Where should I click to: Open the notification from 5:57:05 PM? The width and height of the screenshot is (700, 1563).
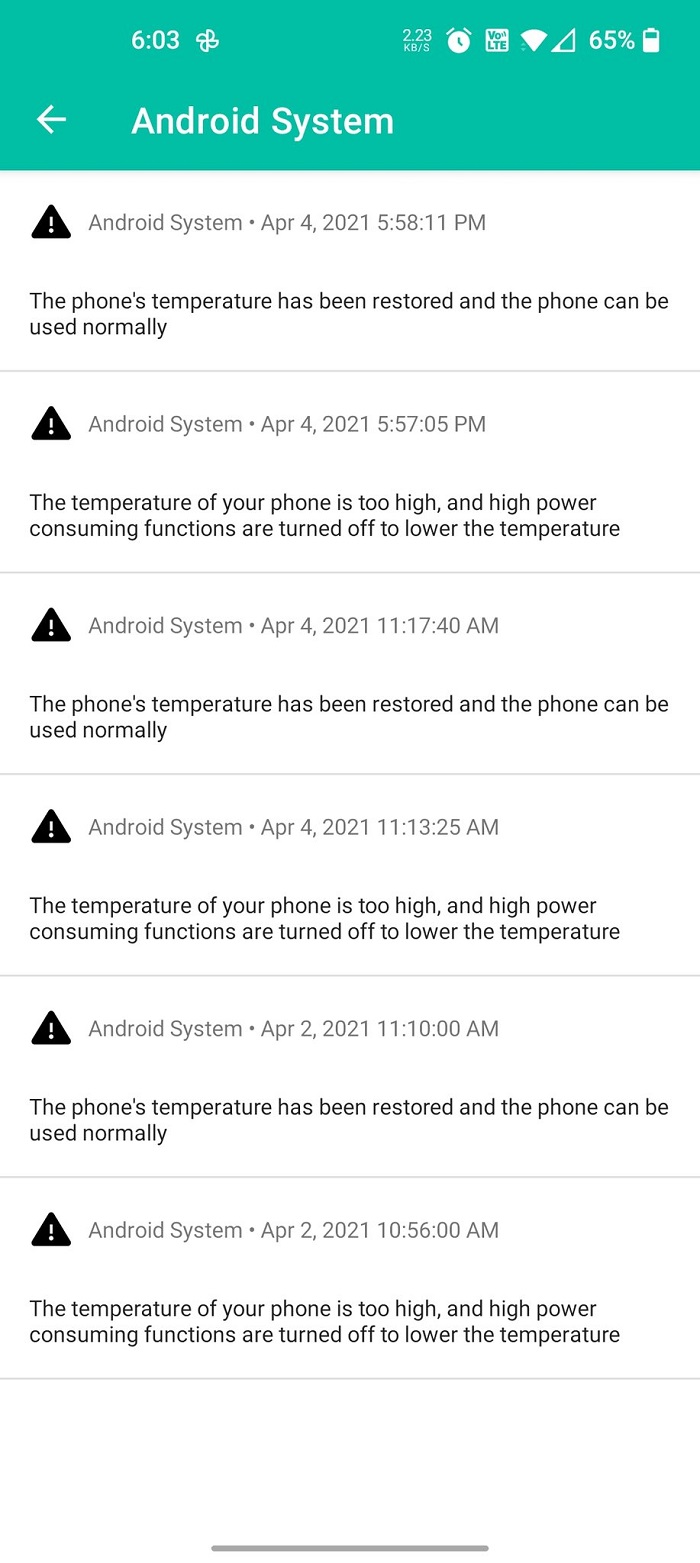[x=349, y=473]
